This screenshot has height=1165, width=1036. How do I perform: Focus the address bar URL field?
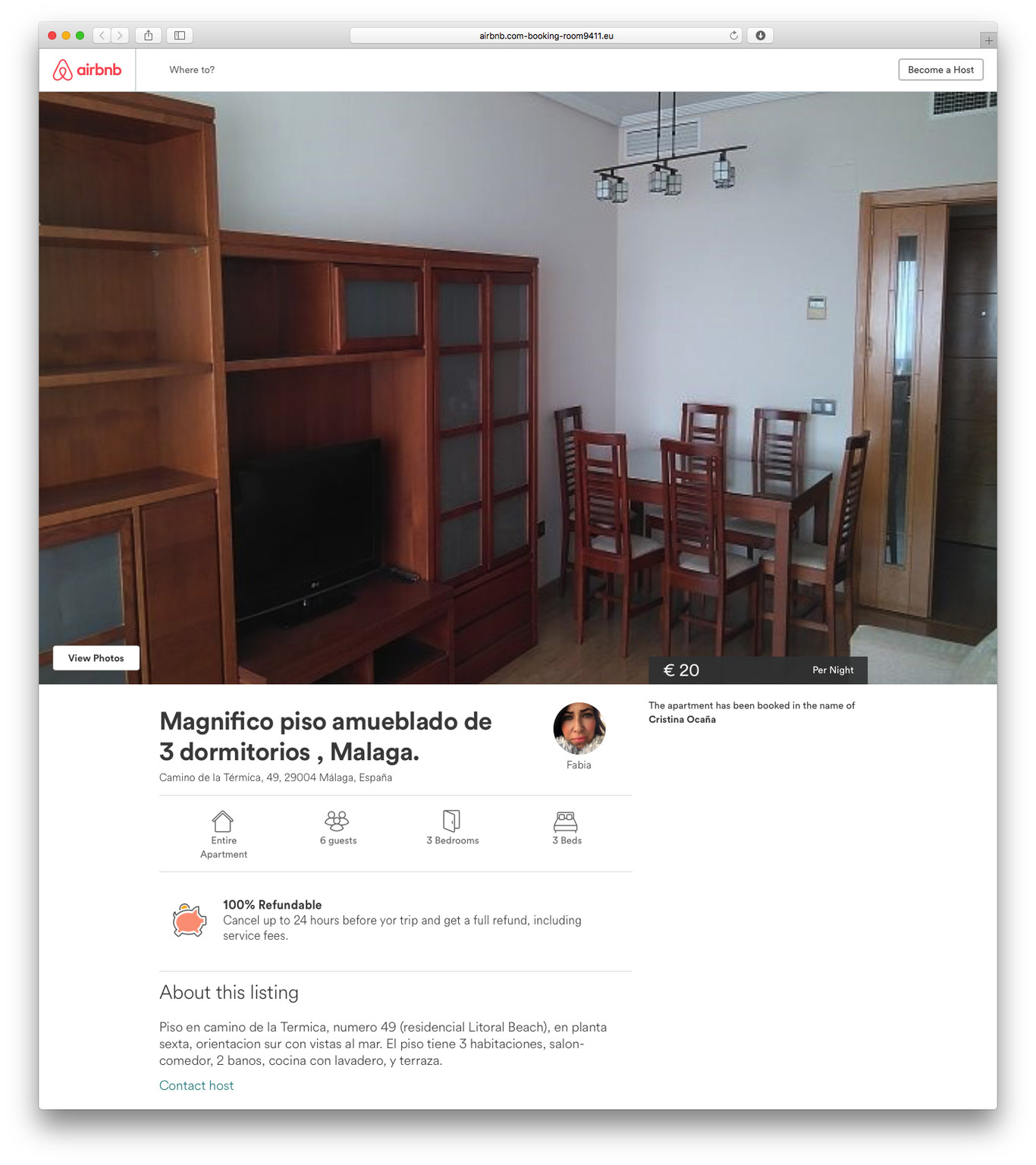click(x=546, y=36)
